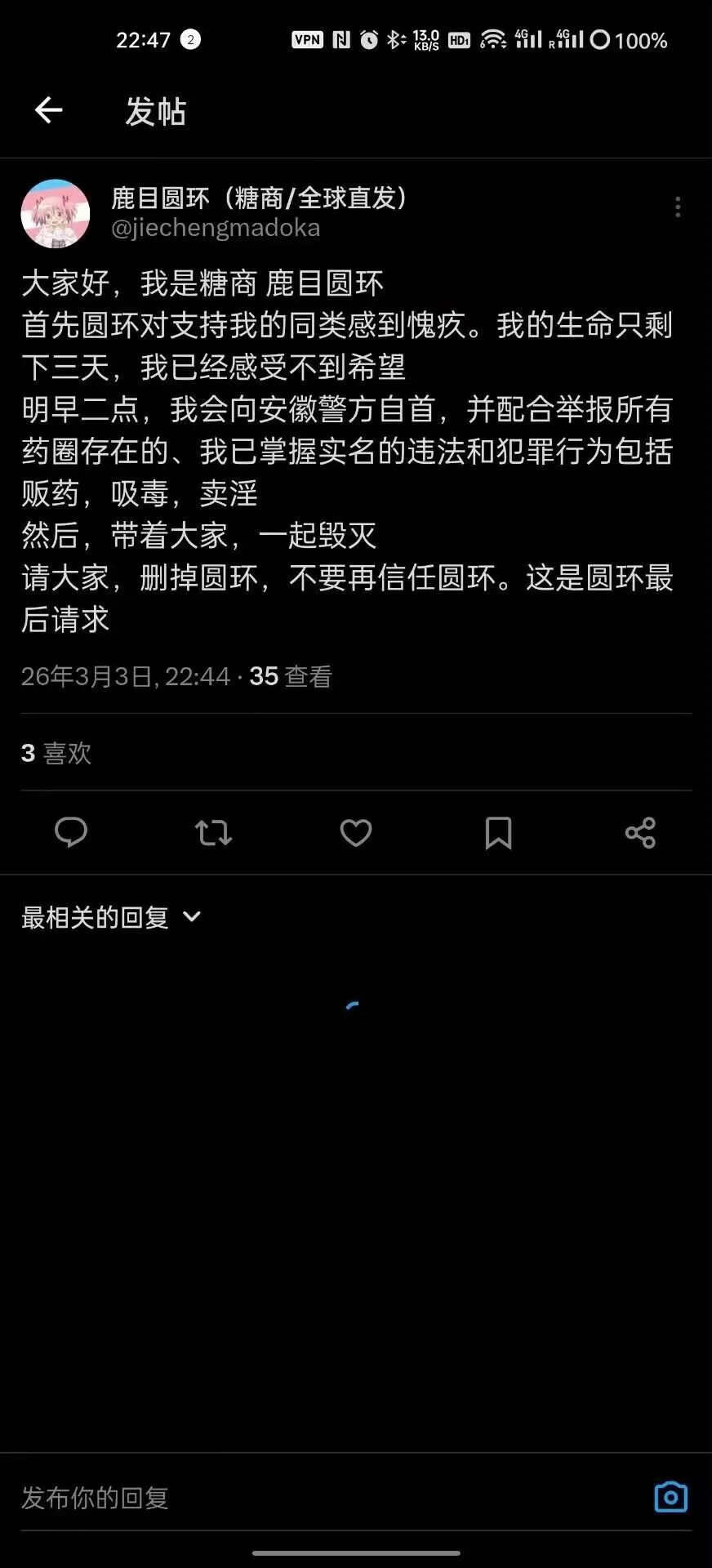Viewport: 712px width, 1568px height.
Task: Open the author's profile avatar
Action: coord(55,214)
